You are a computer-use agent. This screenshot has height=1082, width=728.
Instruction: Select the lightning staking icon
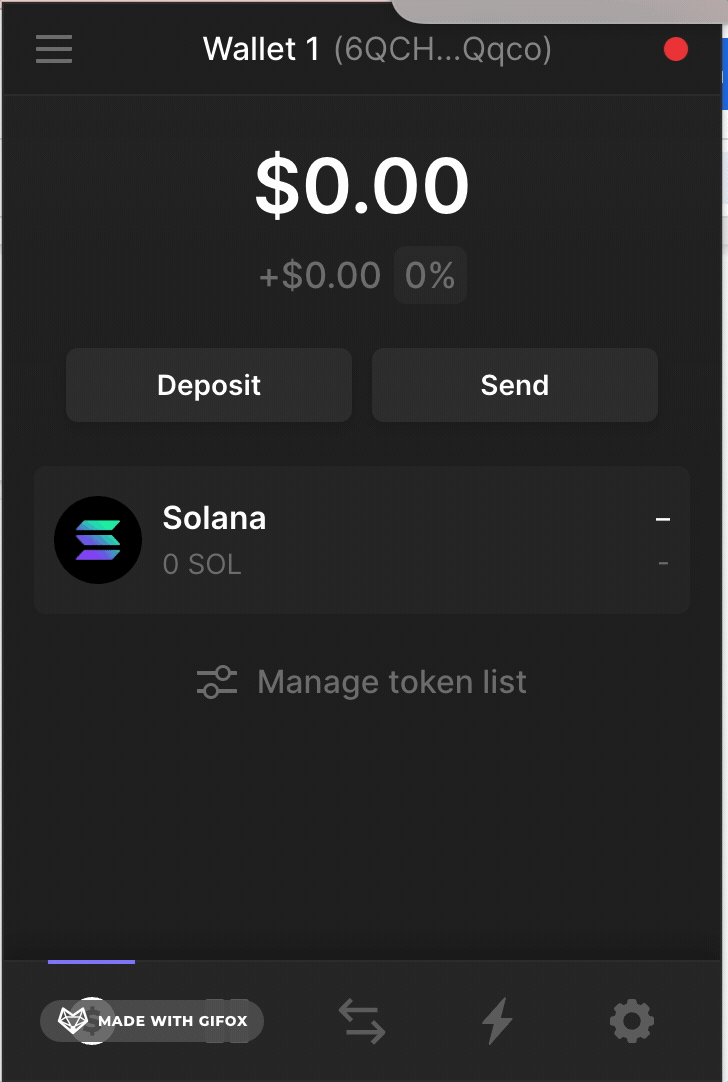[x=497, y=1021]
